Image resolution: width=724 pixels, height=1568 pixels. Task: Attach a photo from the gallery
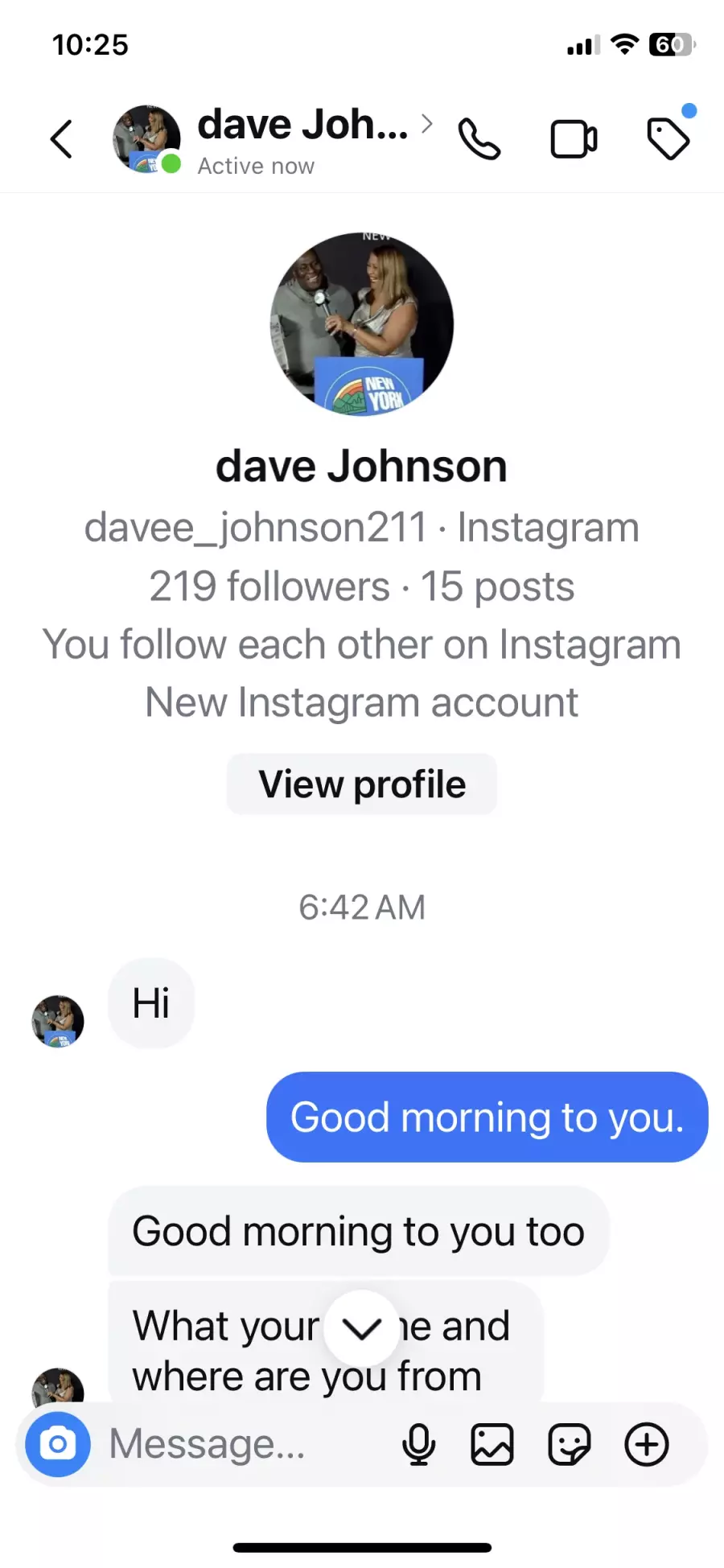[492, 1444]
